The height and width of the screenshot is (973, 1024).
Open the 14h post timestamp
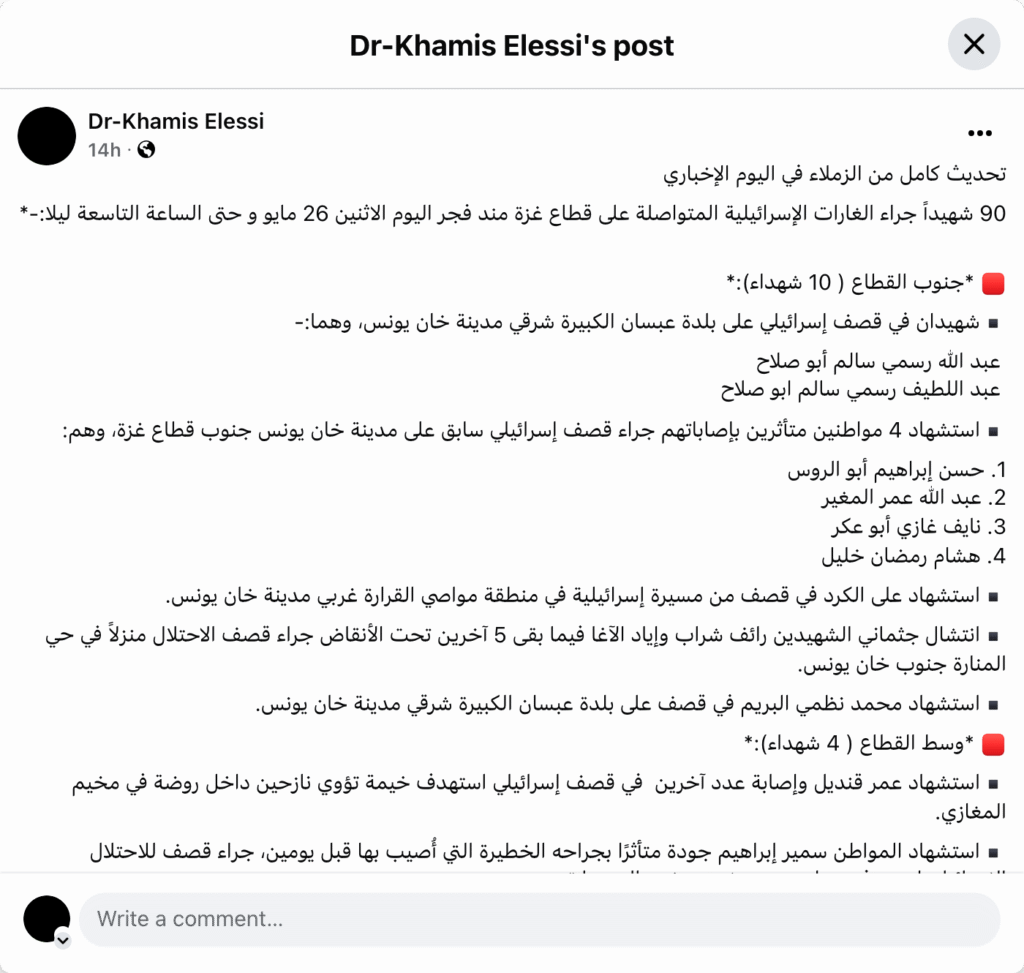pyautogui.click(x=104, y=150)
